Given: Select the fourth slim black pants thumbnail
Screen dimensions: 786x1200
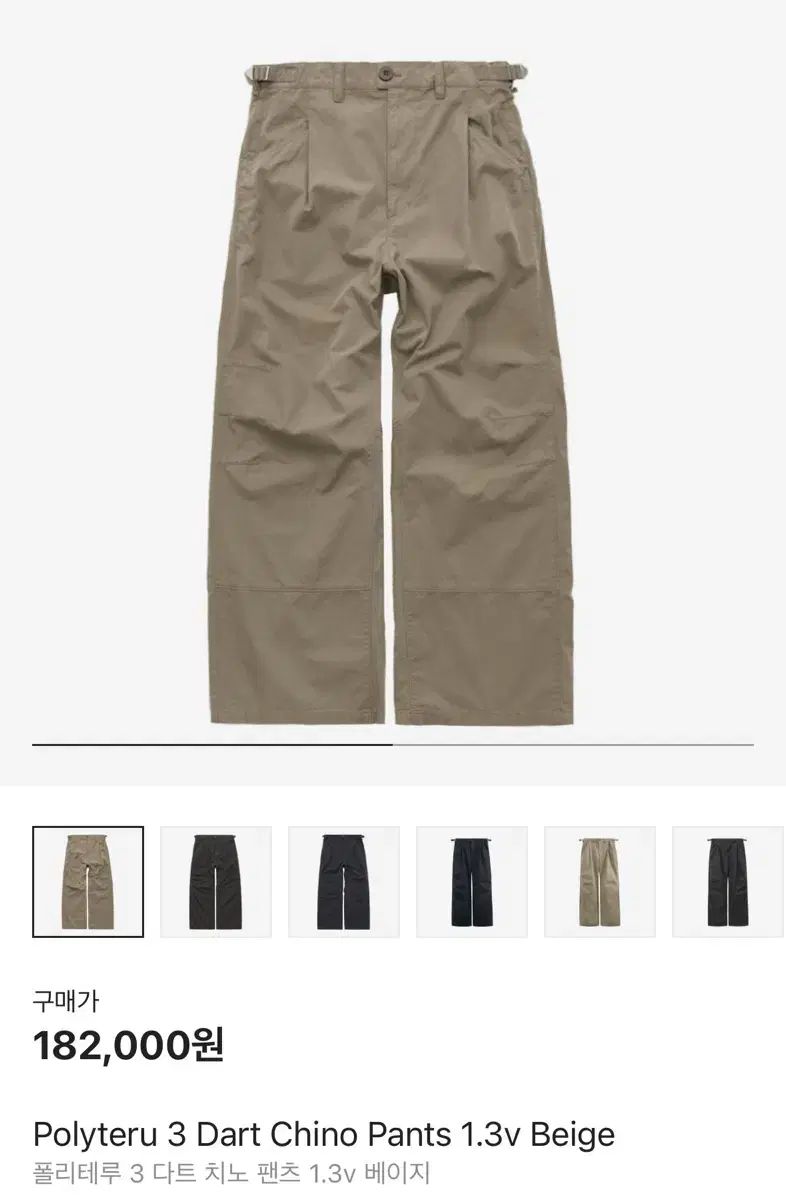Looking at the screenshot, I should click(x=472, y=881).
